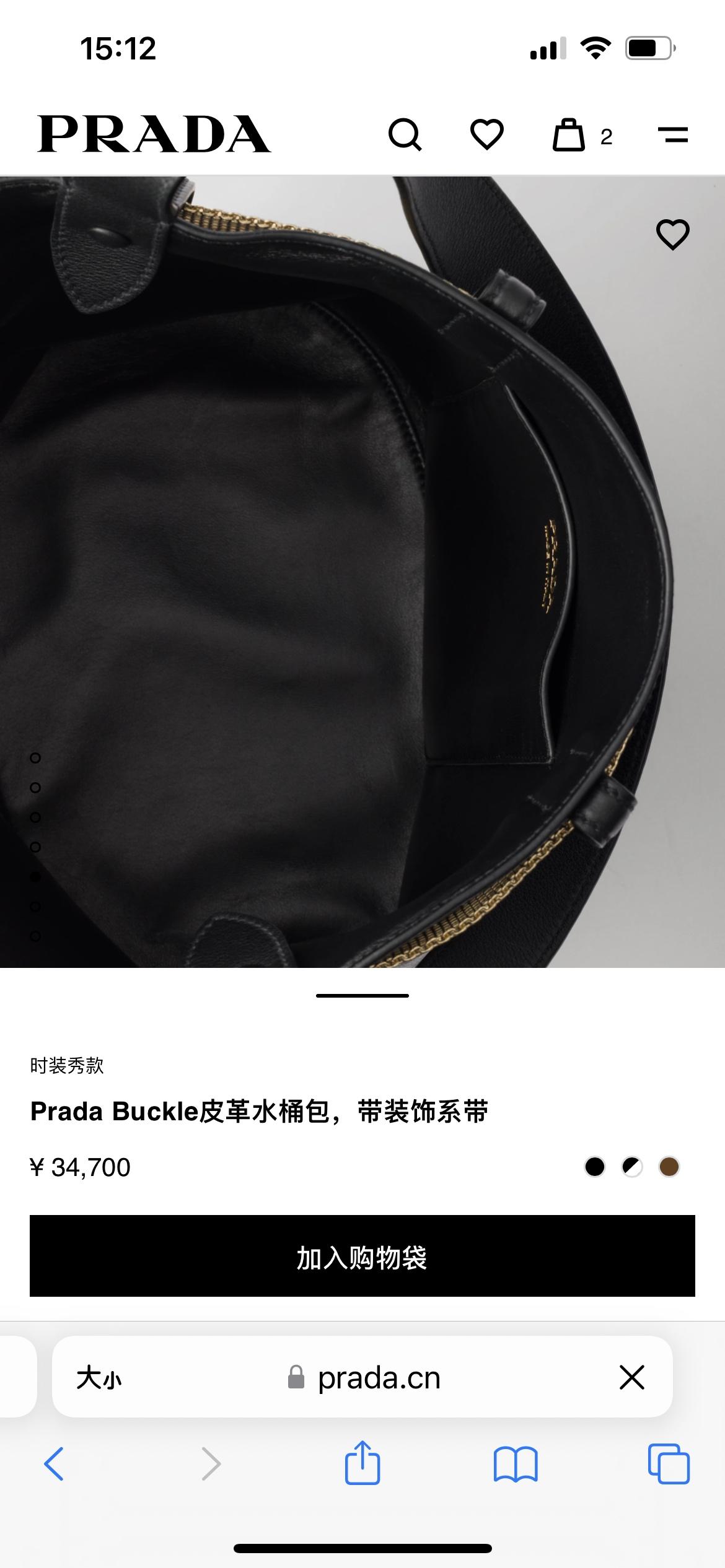
Task: Open the tabs overview
Action: (x=668, y=1464)
